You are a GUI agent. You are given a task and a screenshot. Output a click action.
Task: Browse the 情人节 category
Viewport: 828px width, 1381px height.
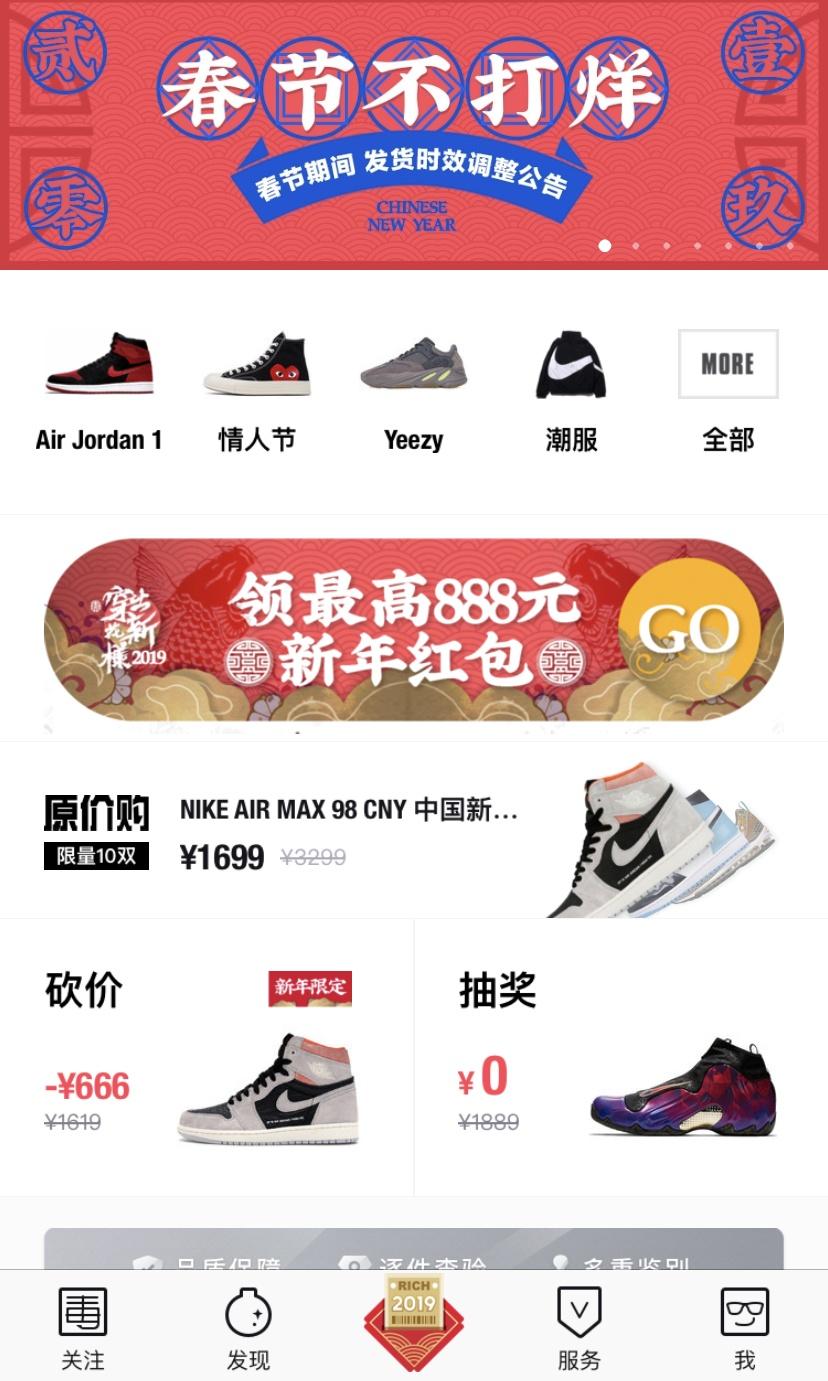[x=257, y=390]
